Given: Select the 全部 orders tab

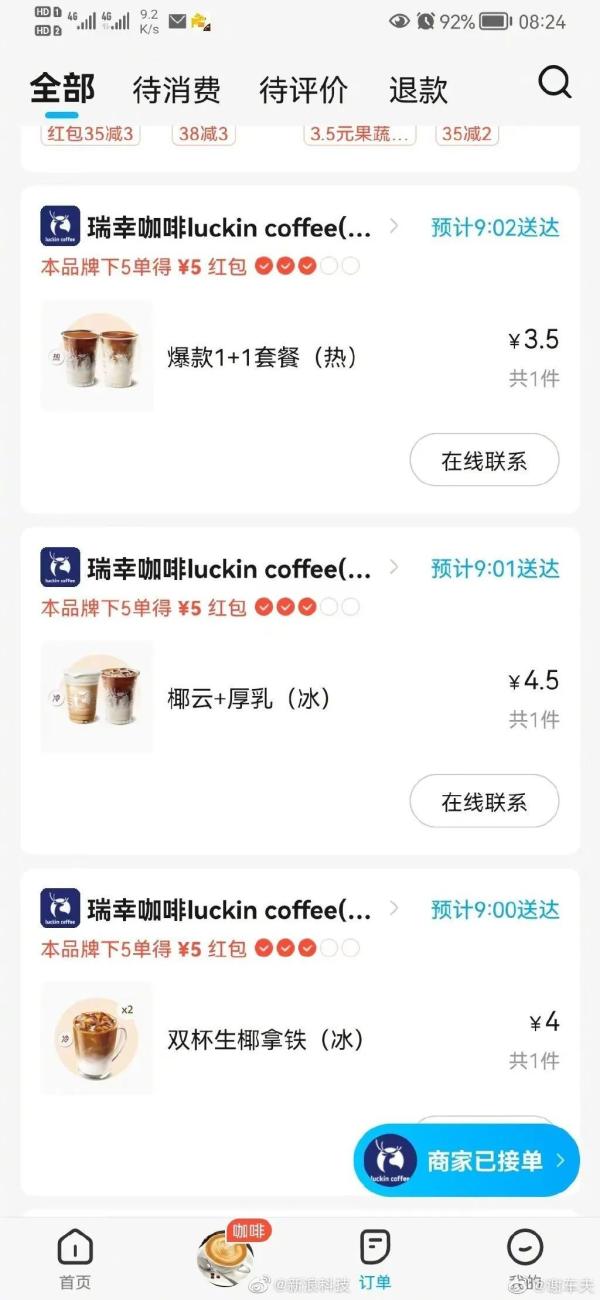Looking at the screenshot, I should (x=62, y=89).
